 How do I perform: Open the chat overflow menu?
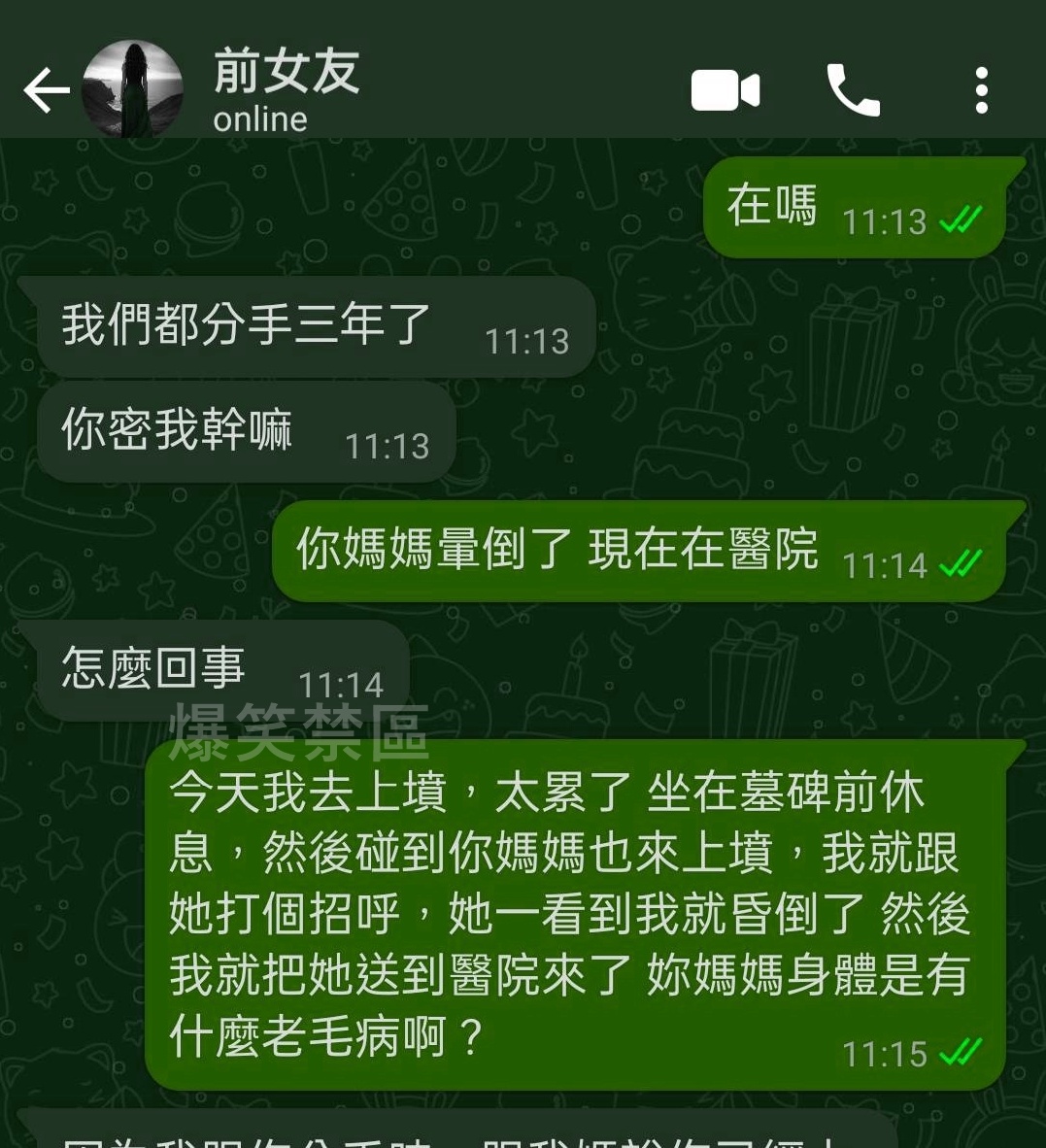[x=982, y=91]
